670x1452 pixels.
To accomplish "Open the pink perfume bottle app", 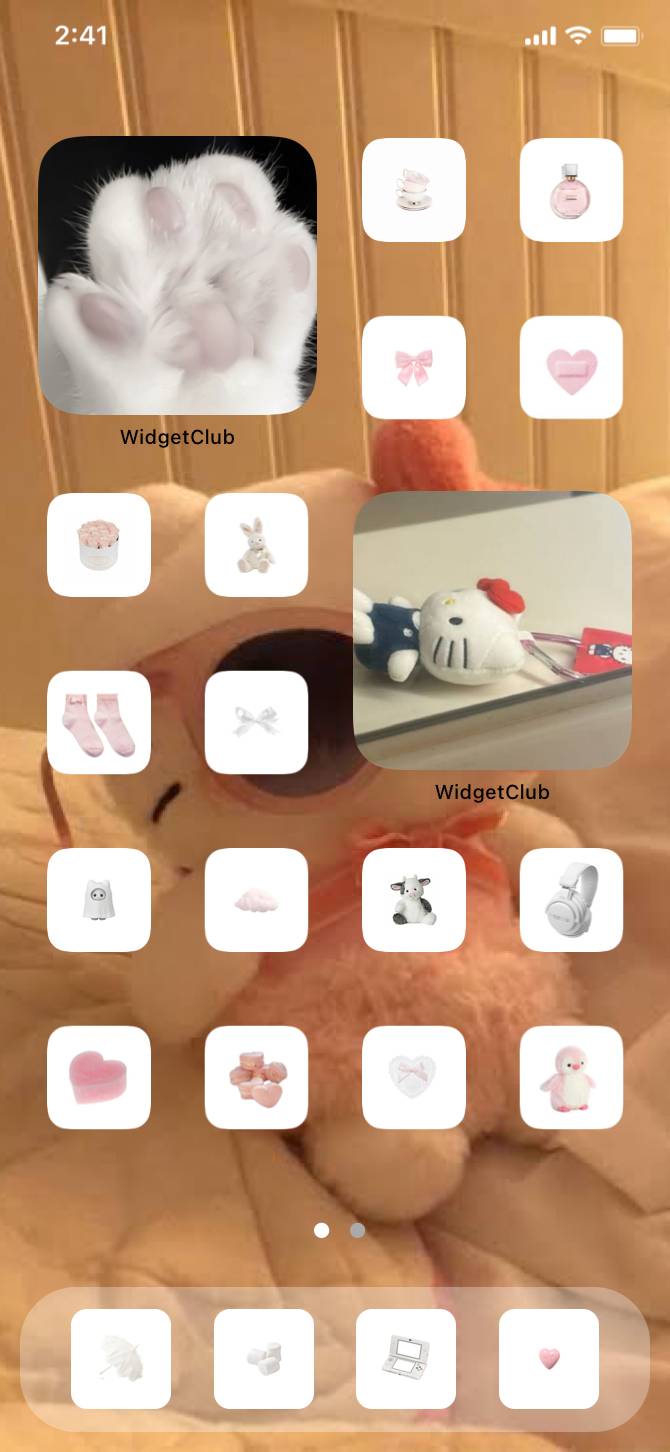I will pos(571,190).
